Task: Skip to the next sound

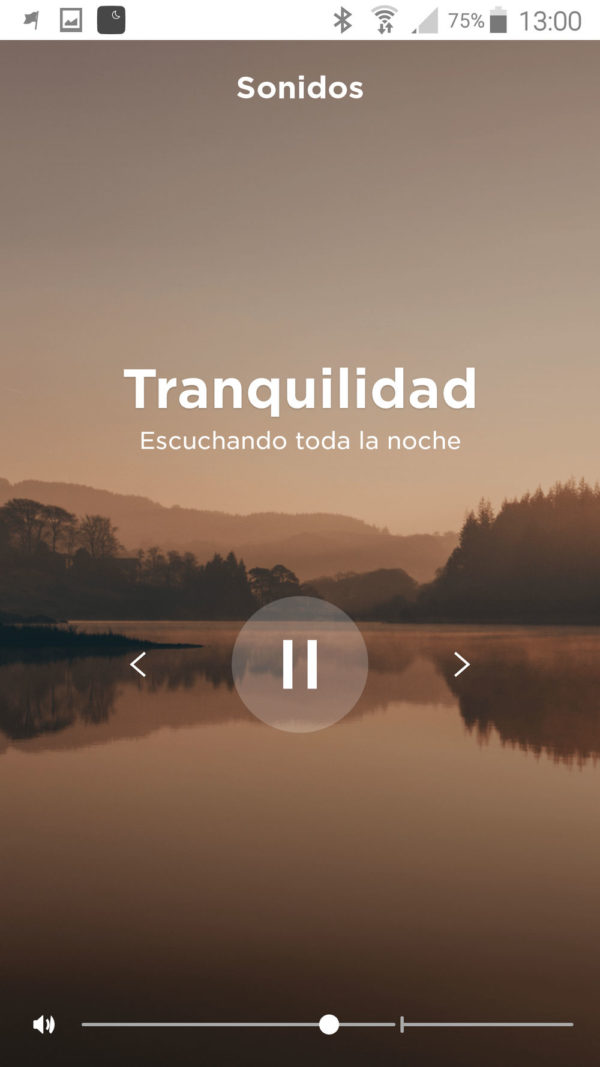Action: click(462, 664)
